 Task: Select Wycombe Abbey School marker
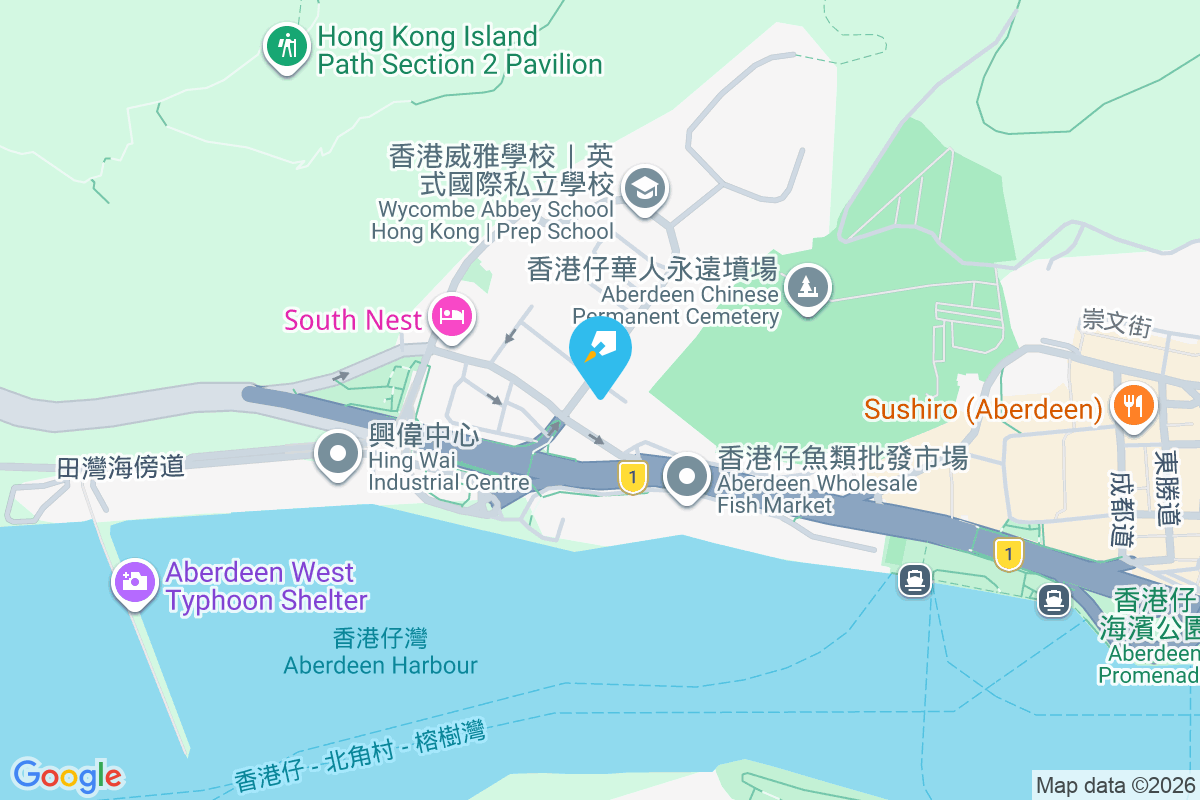pos(645,187)
